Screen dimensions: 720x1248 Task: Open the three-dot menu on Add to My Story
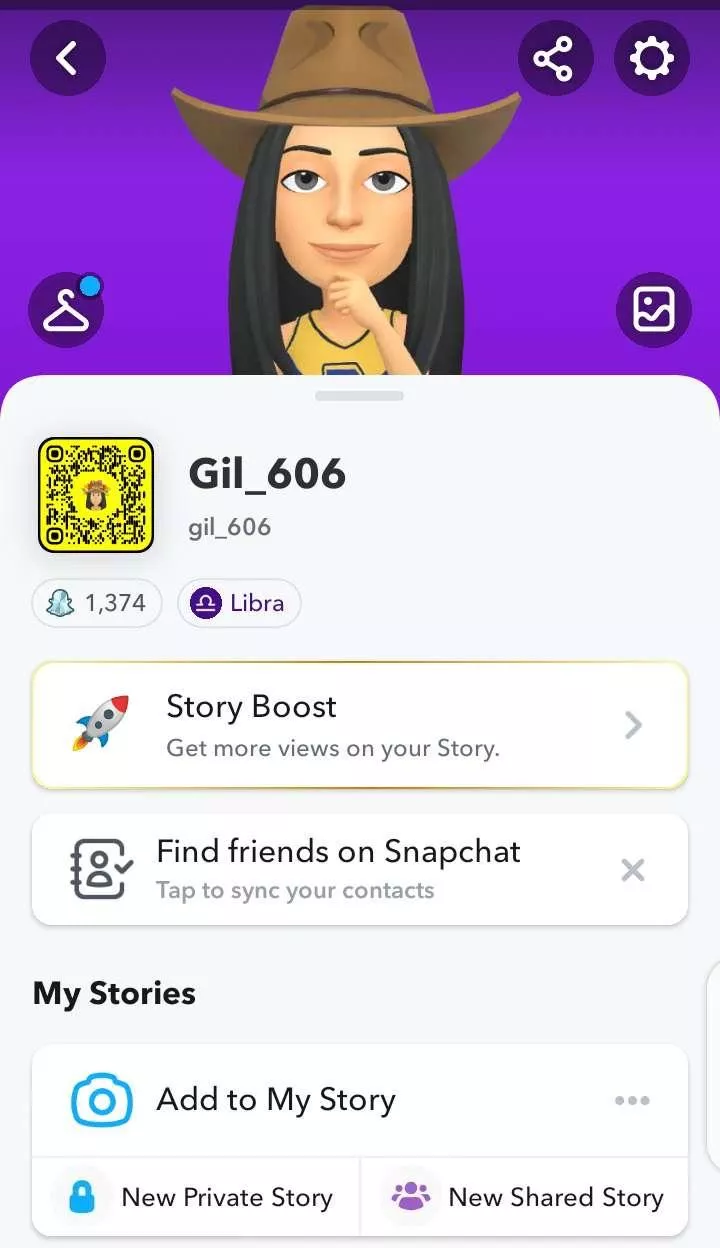632,1100
